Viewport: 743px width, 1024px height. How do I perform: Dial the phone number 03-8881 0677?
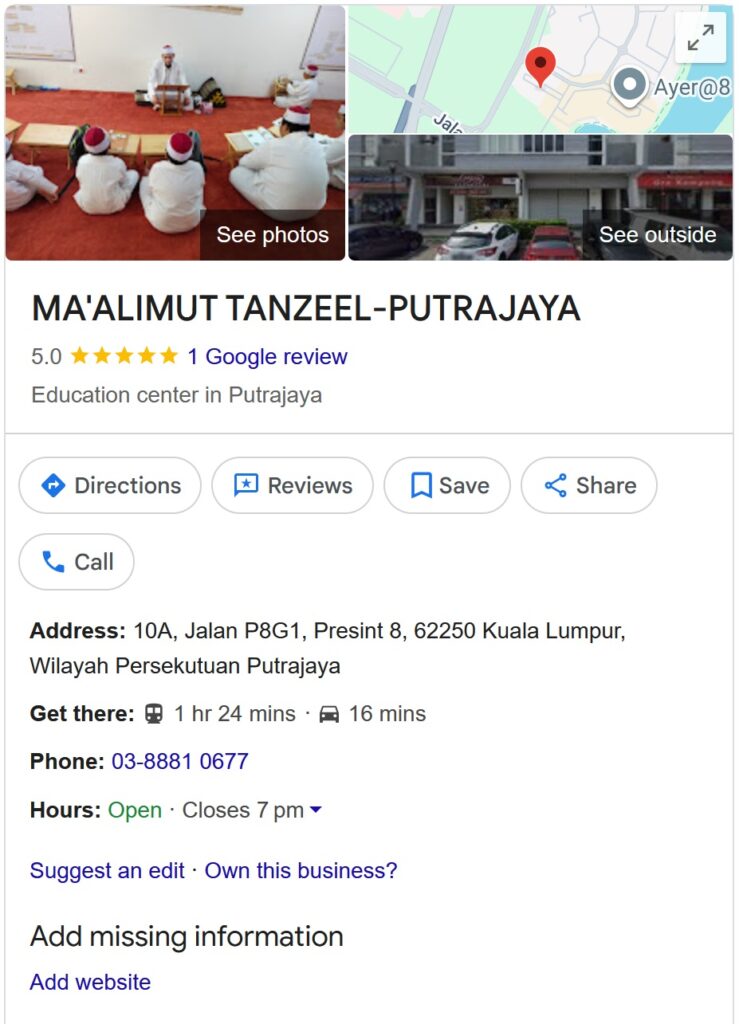point(180,761)
